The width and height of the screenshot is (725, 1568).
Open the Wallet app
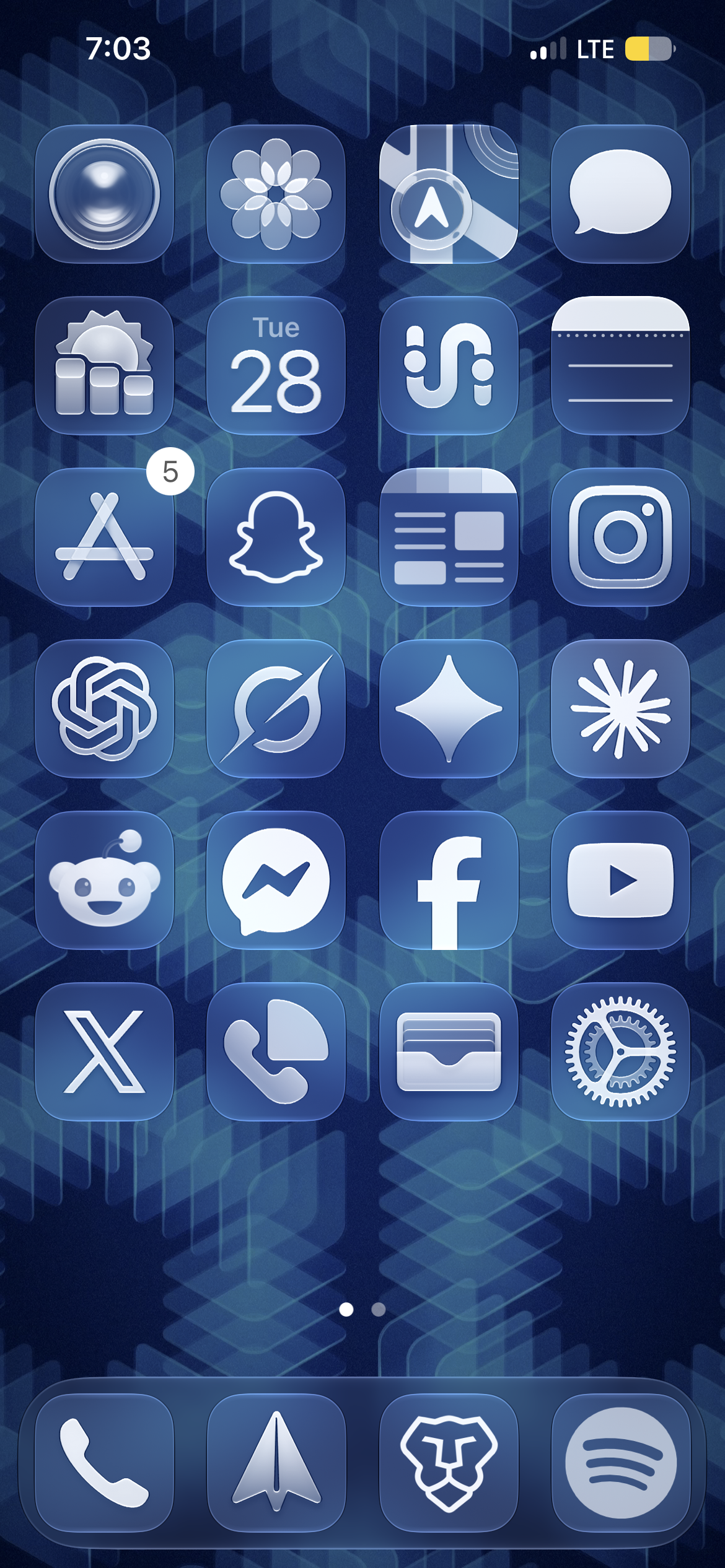(449, 1052)
